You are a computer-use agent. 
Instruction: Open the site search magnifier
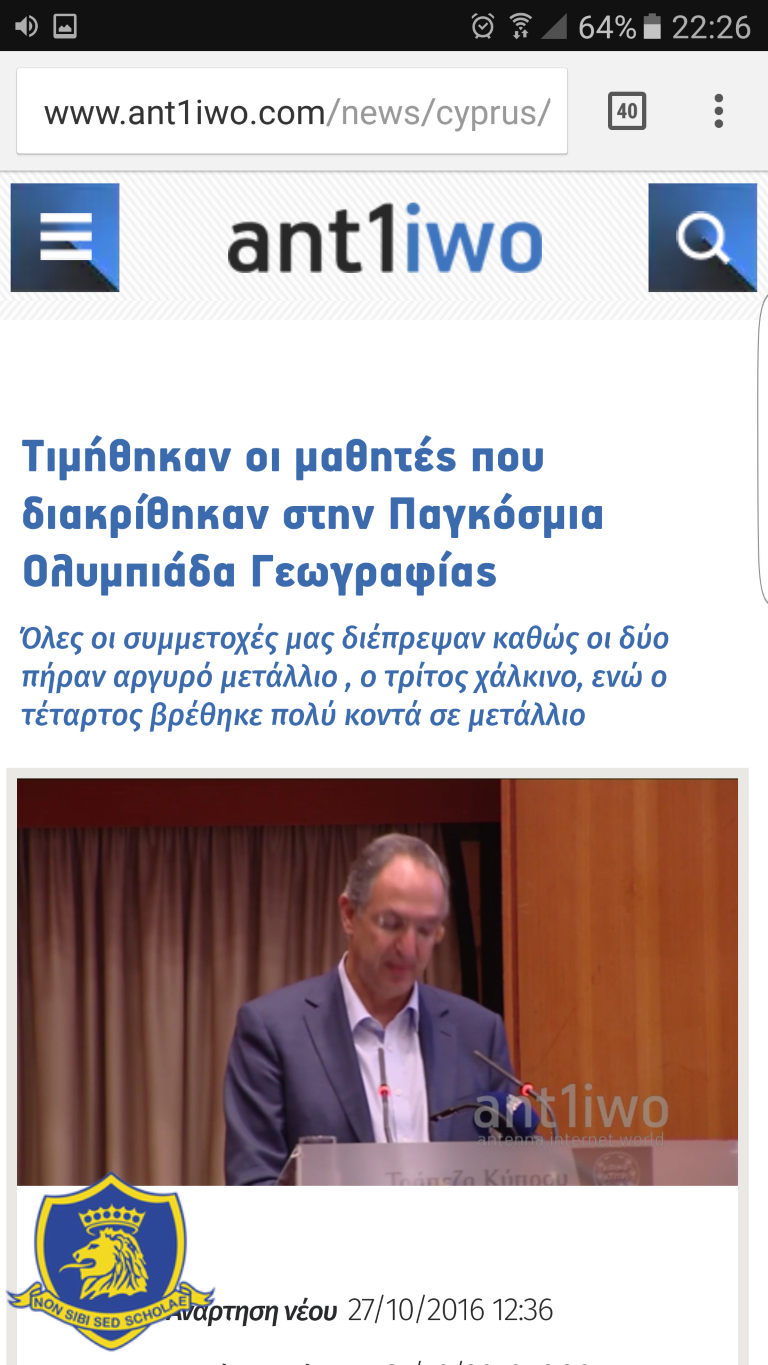702,238
